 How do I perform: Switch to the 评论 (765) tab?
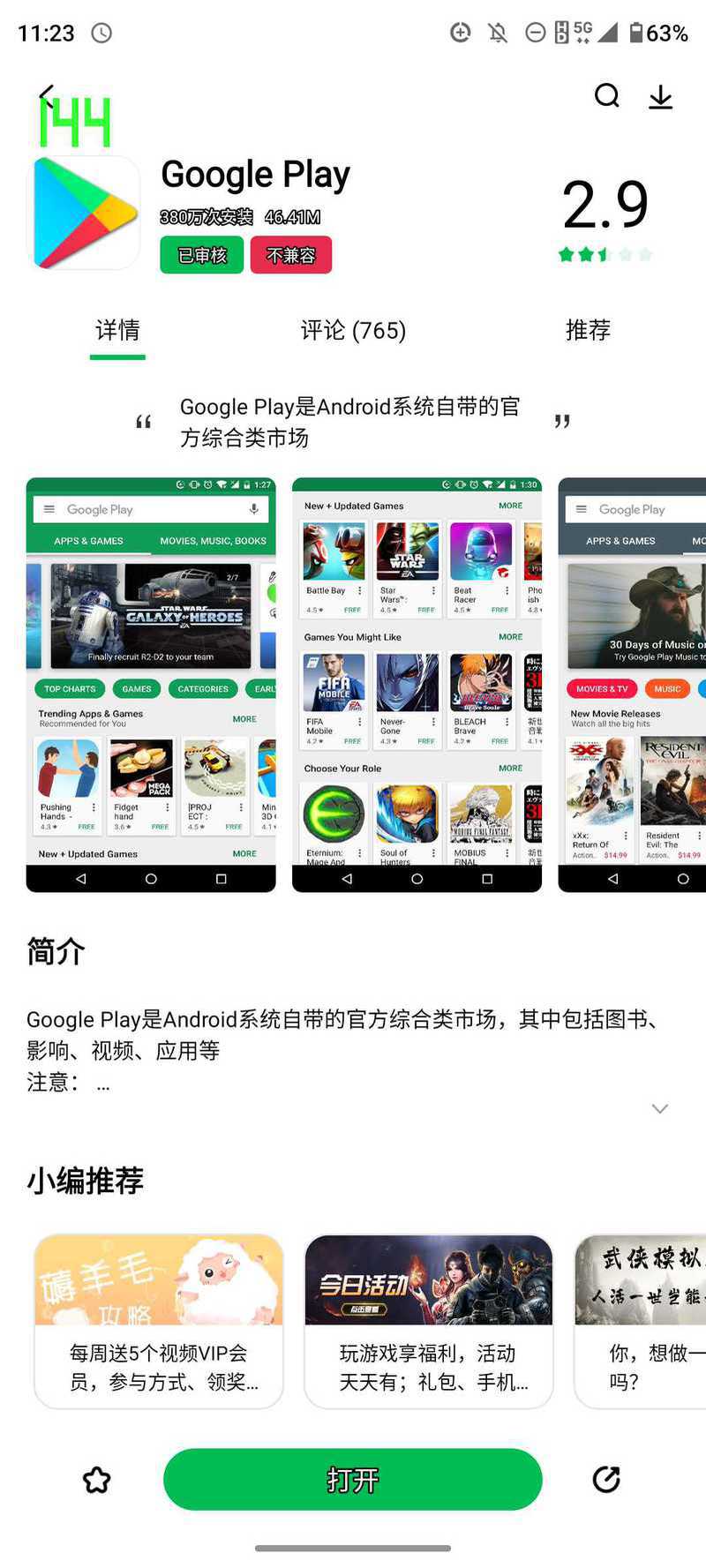(353, 331)
